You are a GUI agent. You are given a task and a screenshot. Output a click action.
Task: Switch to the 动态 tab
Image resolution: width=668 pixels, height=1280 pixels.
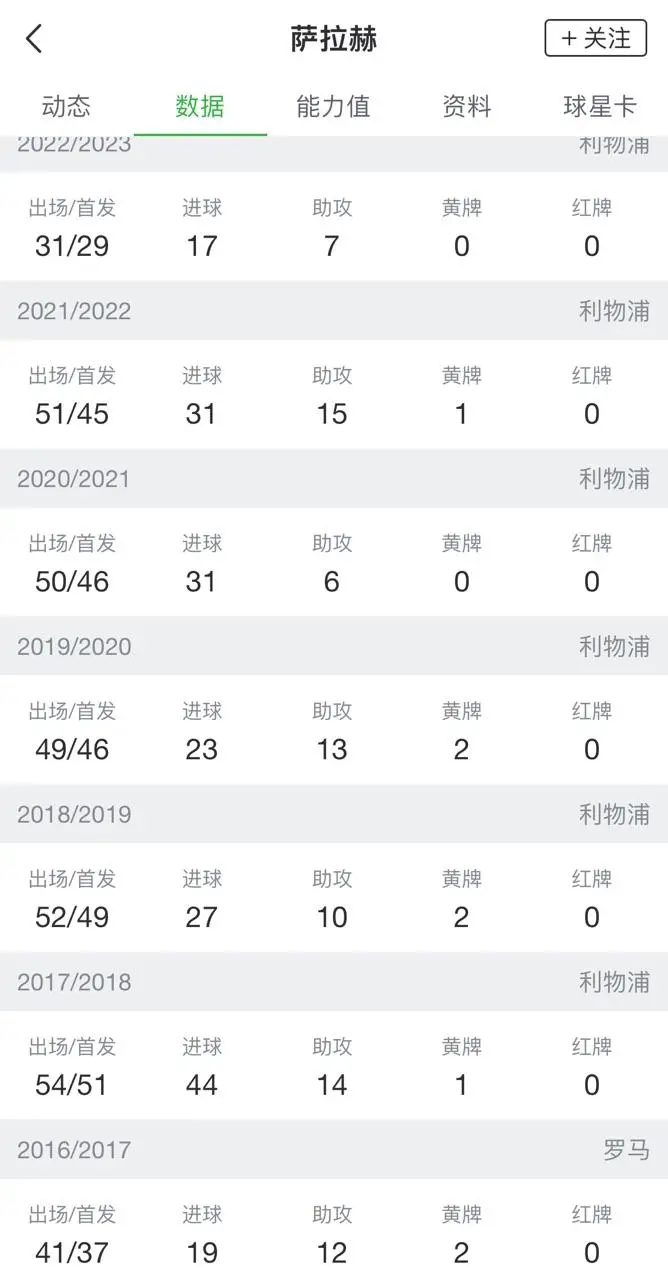coord(66,106)
